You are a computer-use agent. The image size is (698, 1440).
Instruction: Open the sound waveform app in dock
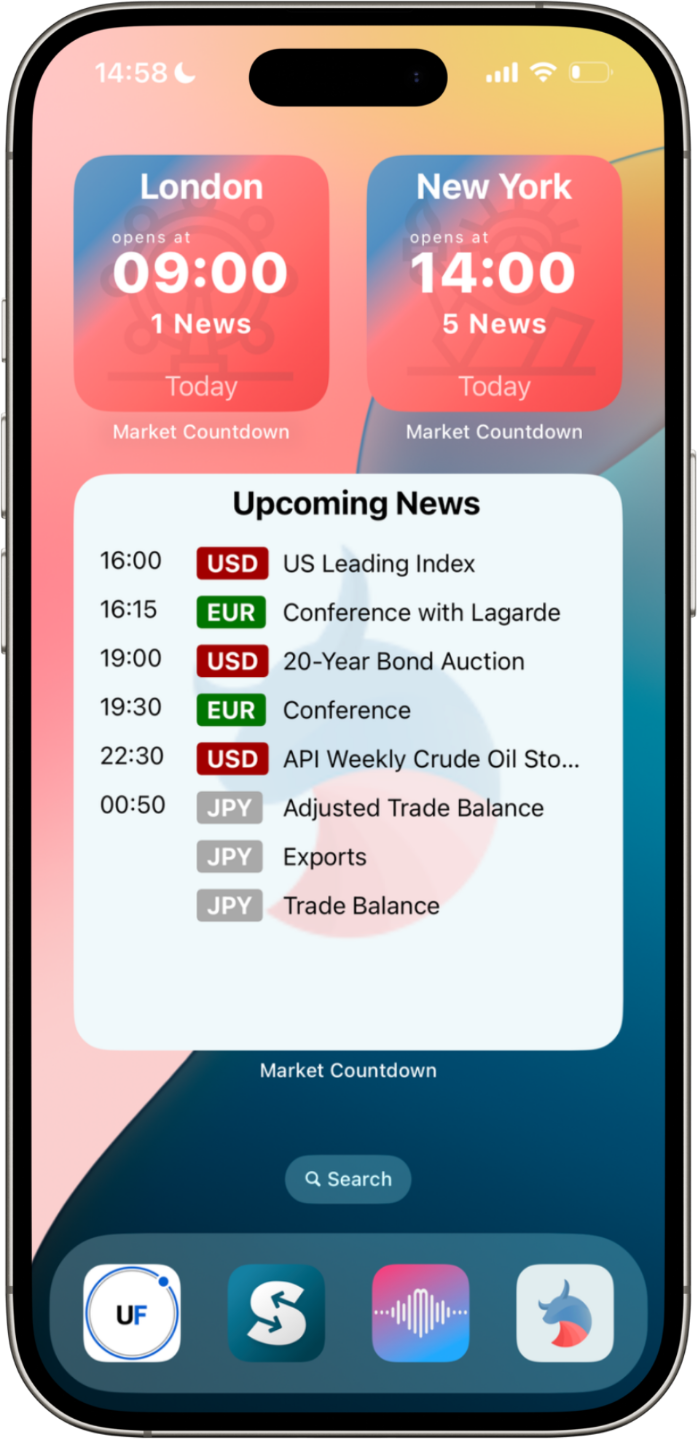click(x=420, y=1313)
